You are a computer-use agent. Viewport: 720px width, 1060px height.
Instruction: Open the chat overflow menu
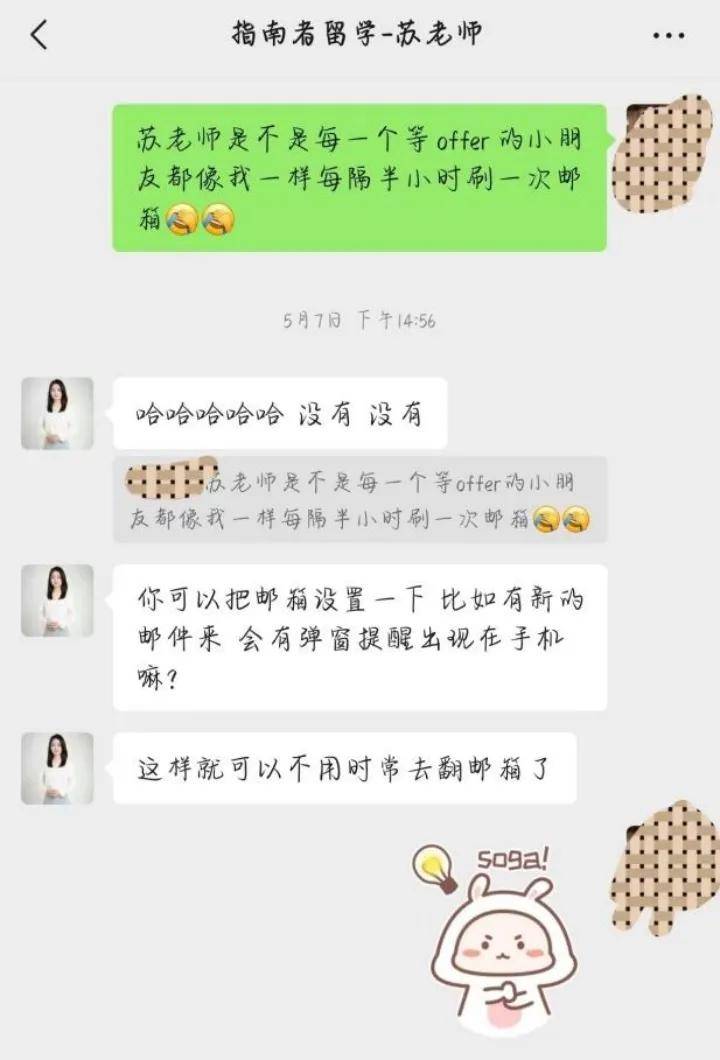click(668, 36)
